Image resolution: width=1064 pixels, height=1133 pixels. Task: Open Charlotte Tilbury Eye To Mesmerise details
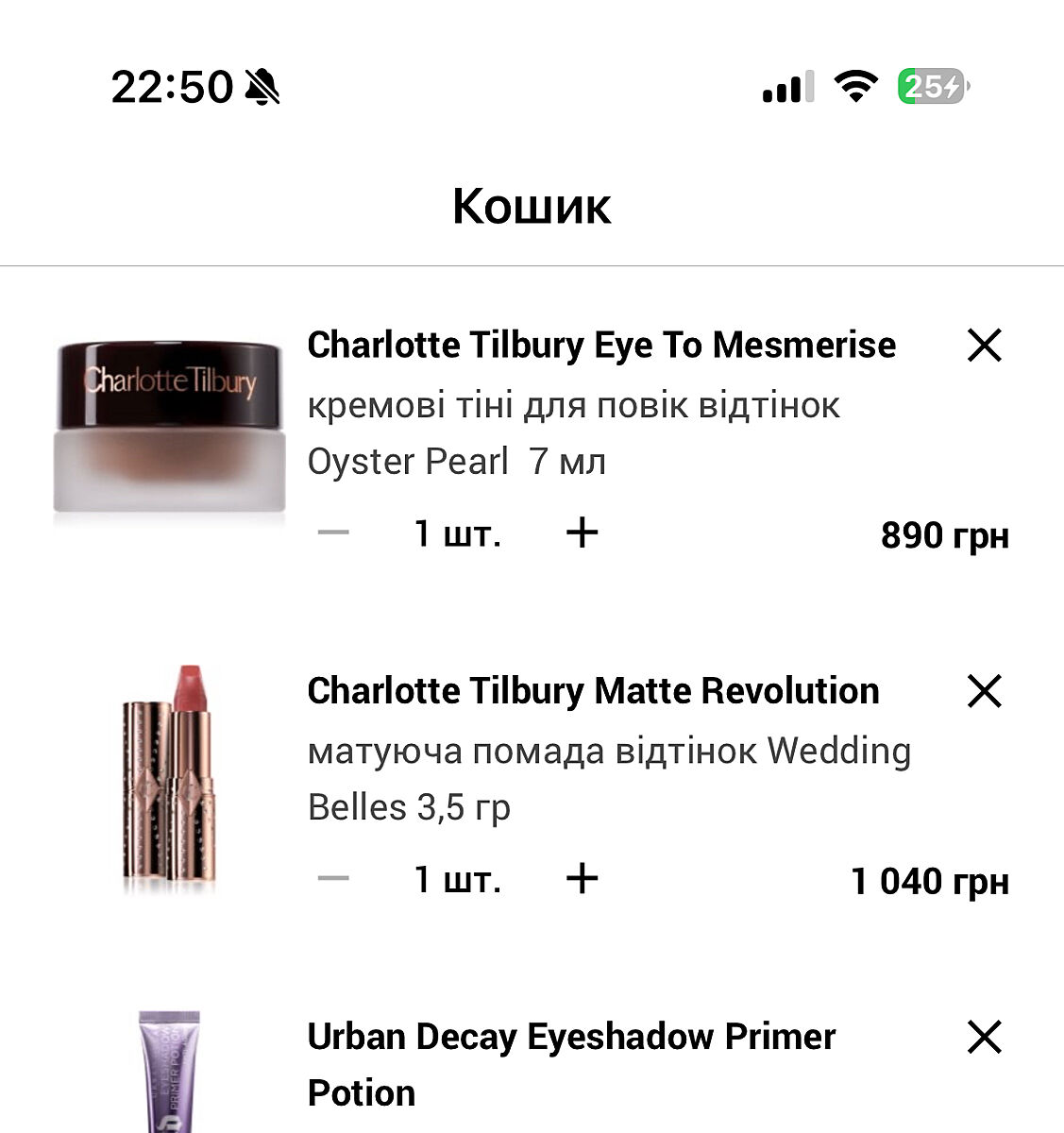click(x=601, y=346)
